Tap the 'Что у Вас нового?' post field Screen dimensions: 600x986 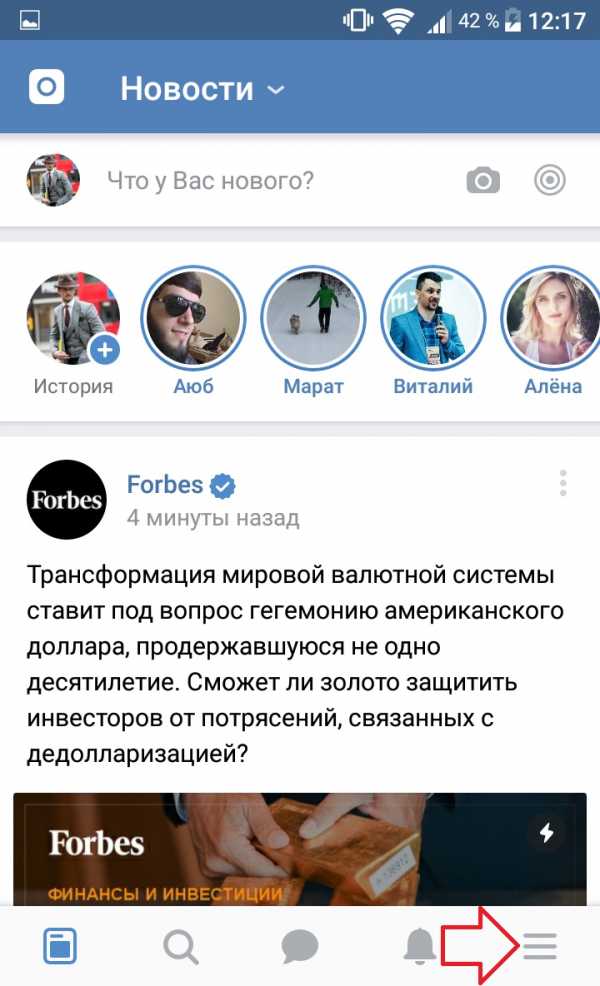[x=211, y=180]
